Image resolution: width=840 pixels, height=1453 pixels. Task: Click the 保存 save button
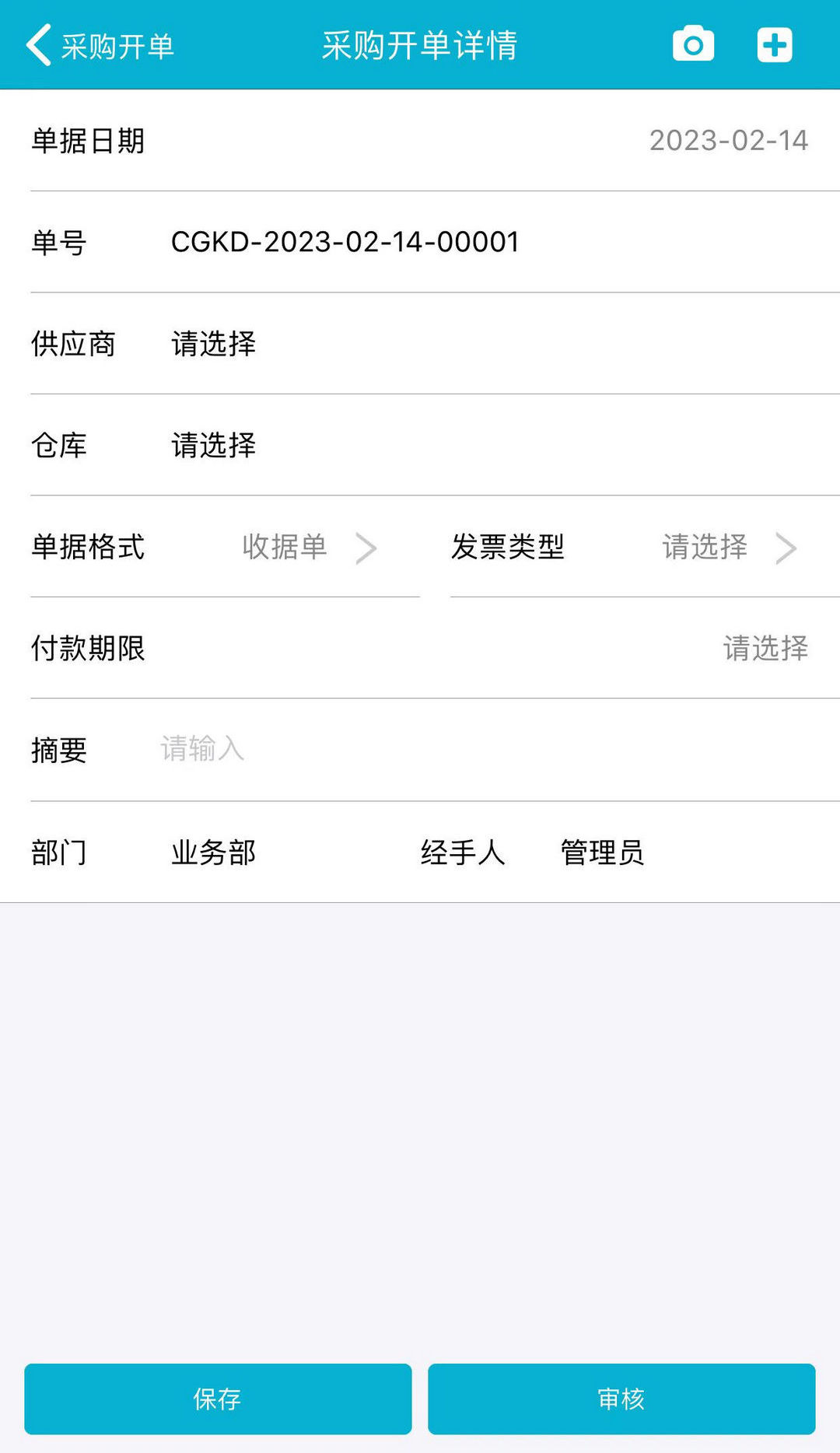tap(218, 1399)
